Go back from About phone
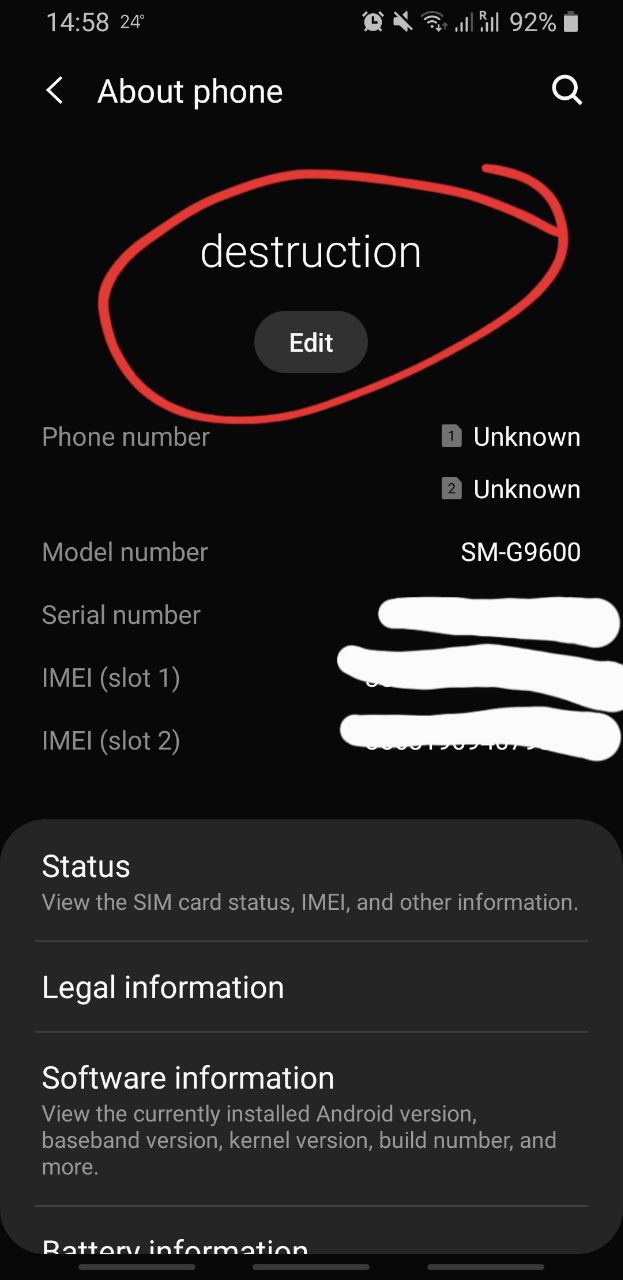Image resolution: width=623 pixels, height=1280 pixels. pos(55,92)
